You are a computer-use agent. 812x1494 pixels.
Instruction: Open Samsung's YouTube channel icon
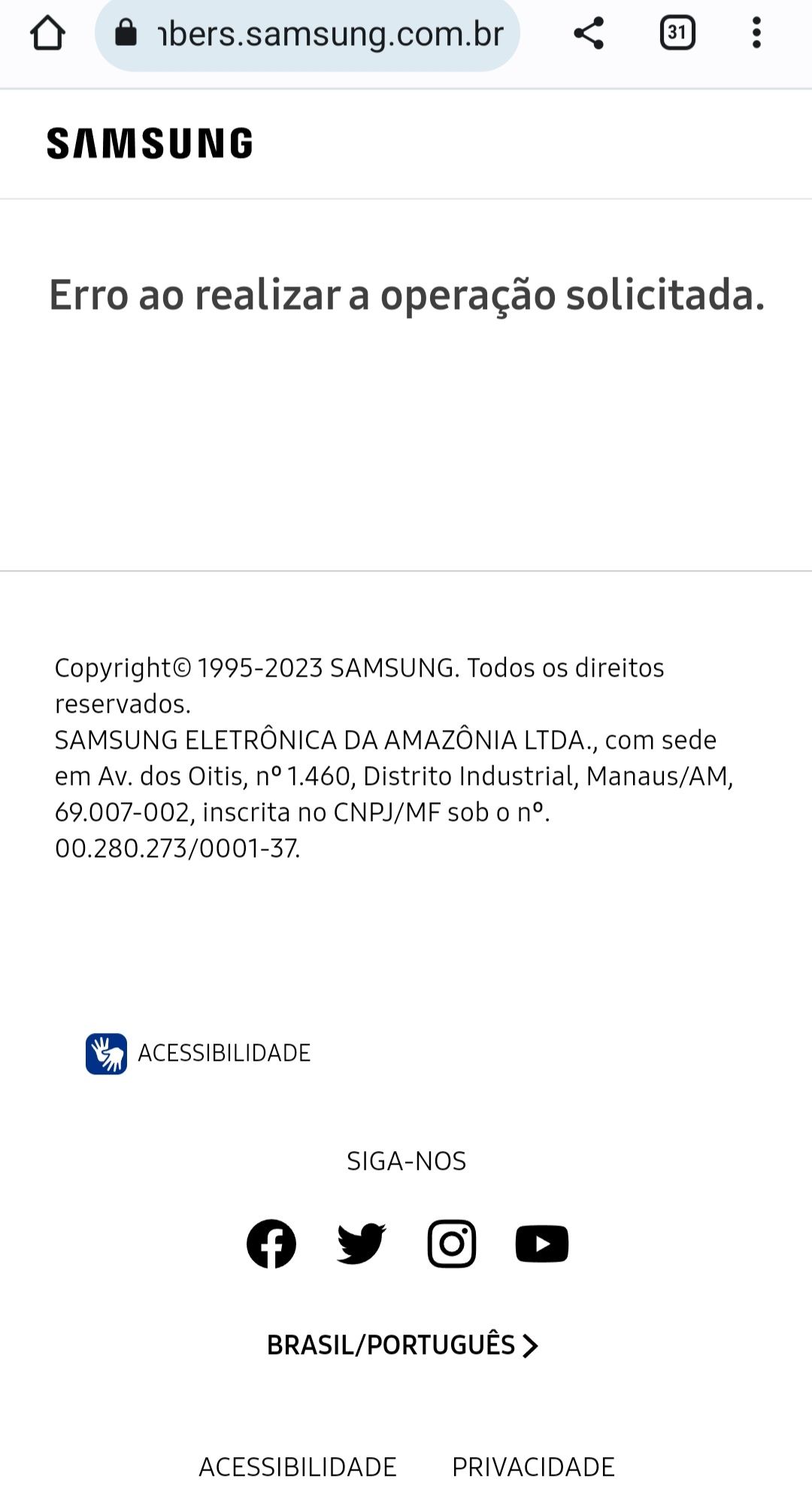pyautogui.click(x=541, y=1244)
